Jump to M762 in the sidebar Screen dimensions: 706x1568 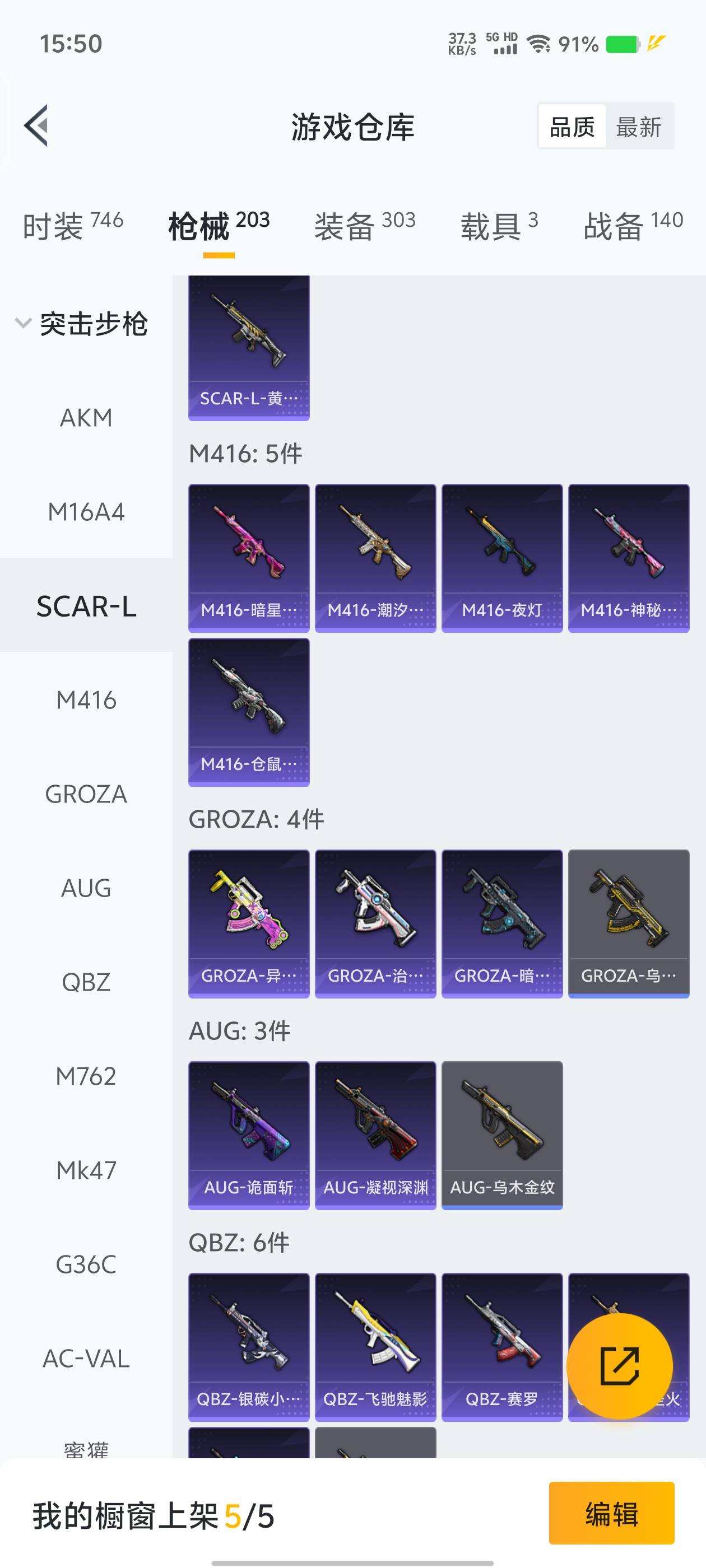[x=86, y=1076]
